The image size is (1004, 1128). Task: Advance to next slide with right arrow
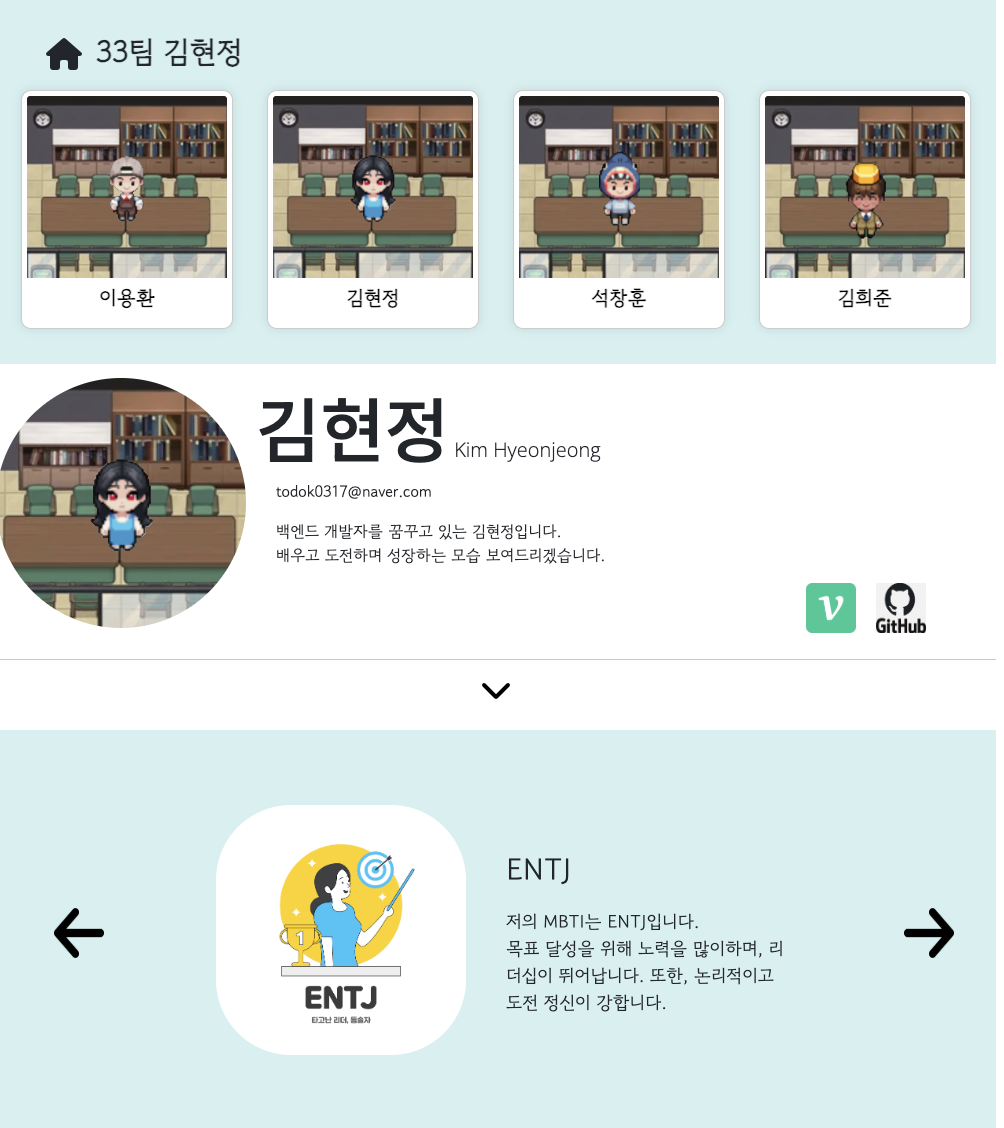point(929,933)
